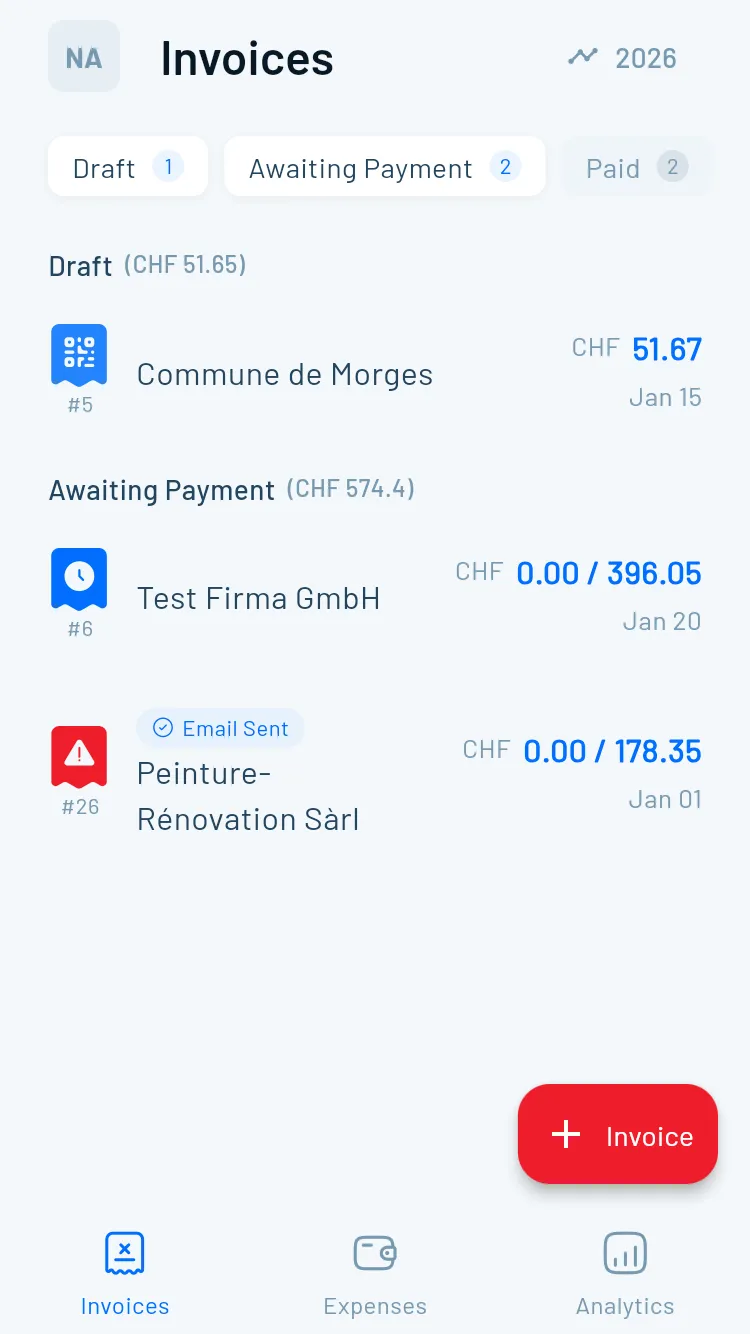Toggle the Awaiting Payment filter chip
750x1334 pixels.
click(384, 167)
